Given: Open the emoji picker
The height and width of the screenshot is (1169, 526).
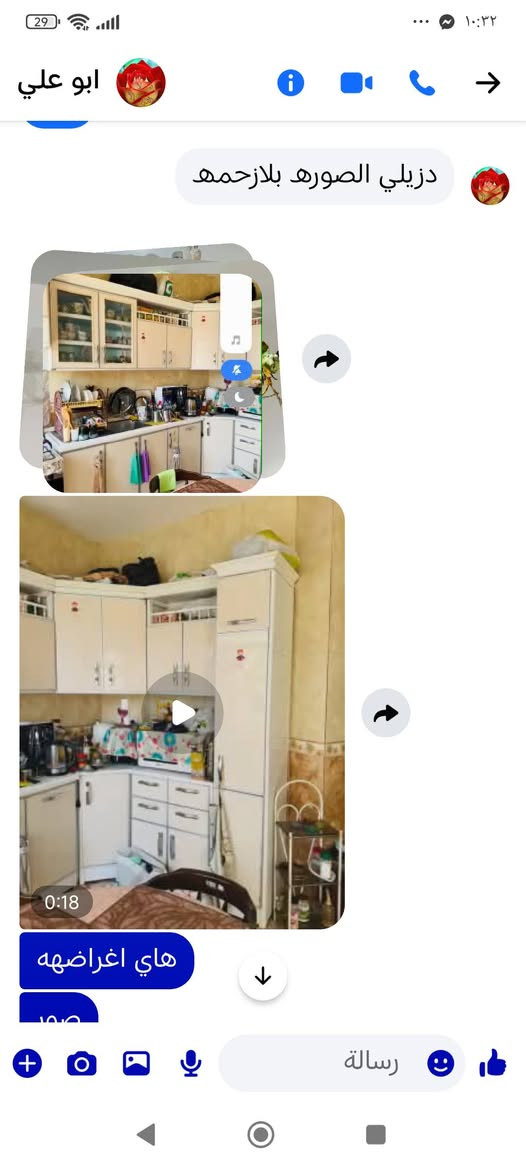Looking at the screenshot, I should click(x=440, y=1063).
